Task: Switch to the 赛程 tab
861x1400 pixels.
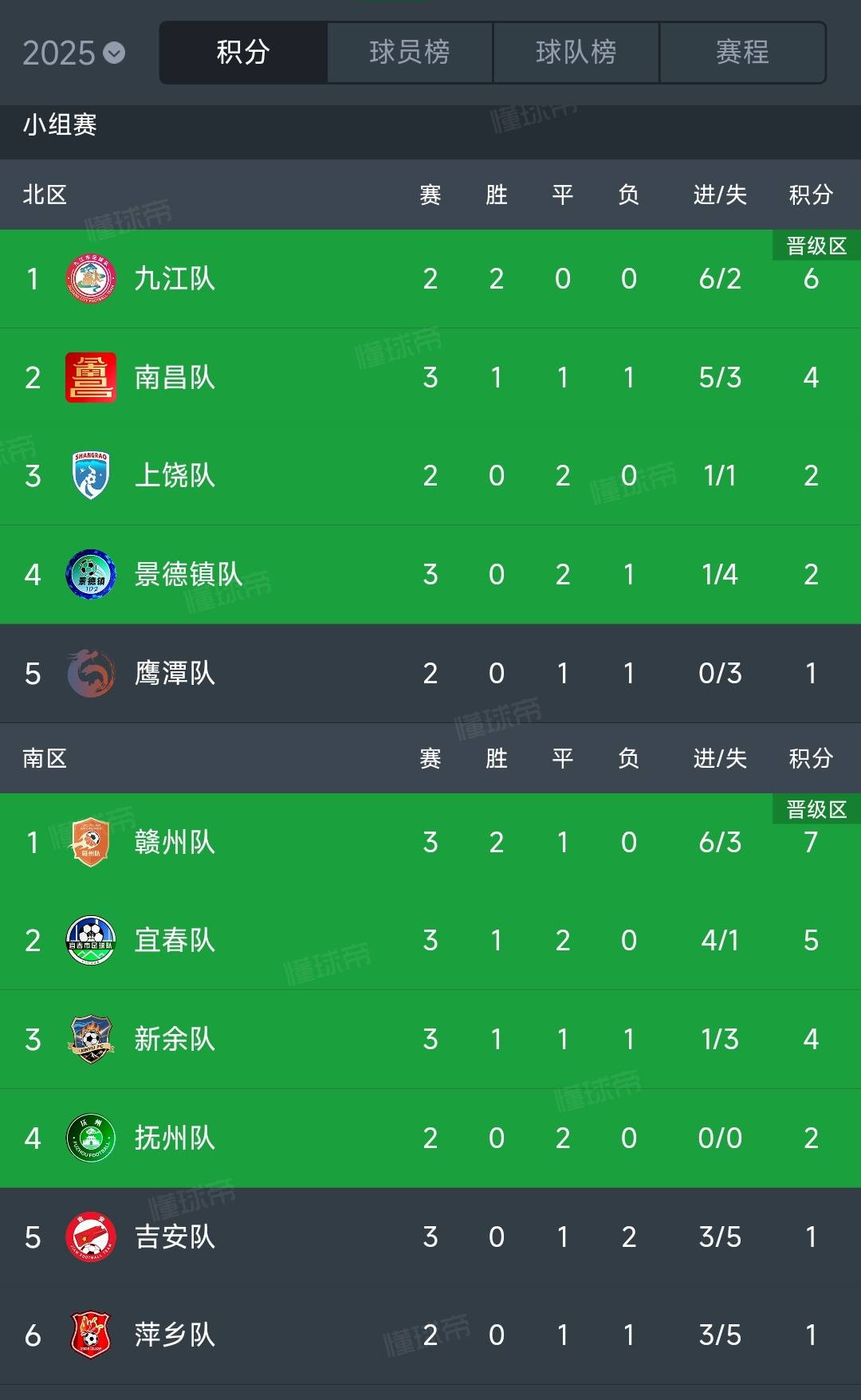Action: [742, 53]
